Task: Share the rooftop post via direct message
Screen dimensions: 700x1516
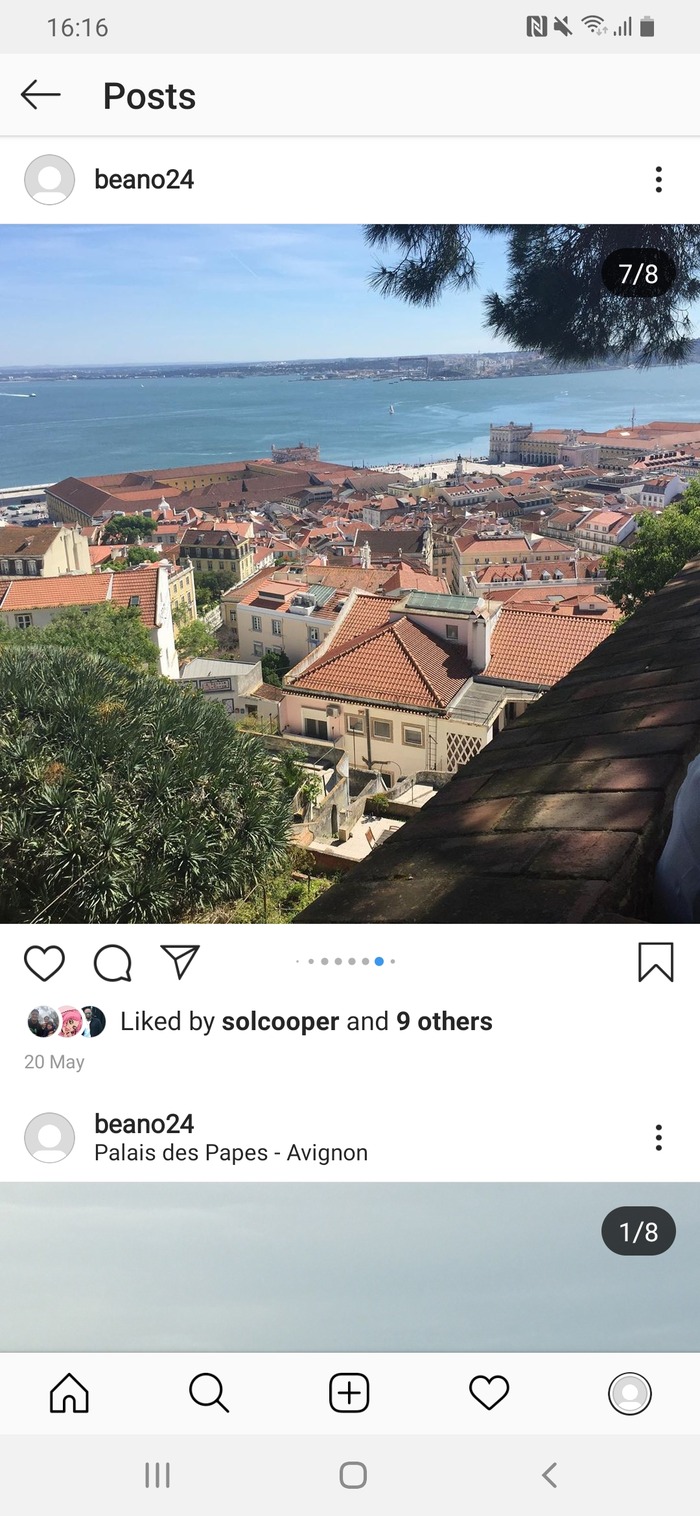Action: 180,962
